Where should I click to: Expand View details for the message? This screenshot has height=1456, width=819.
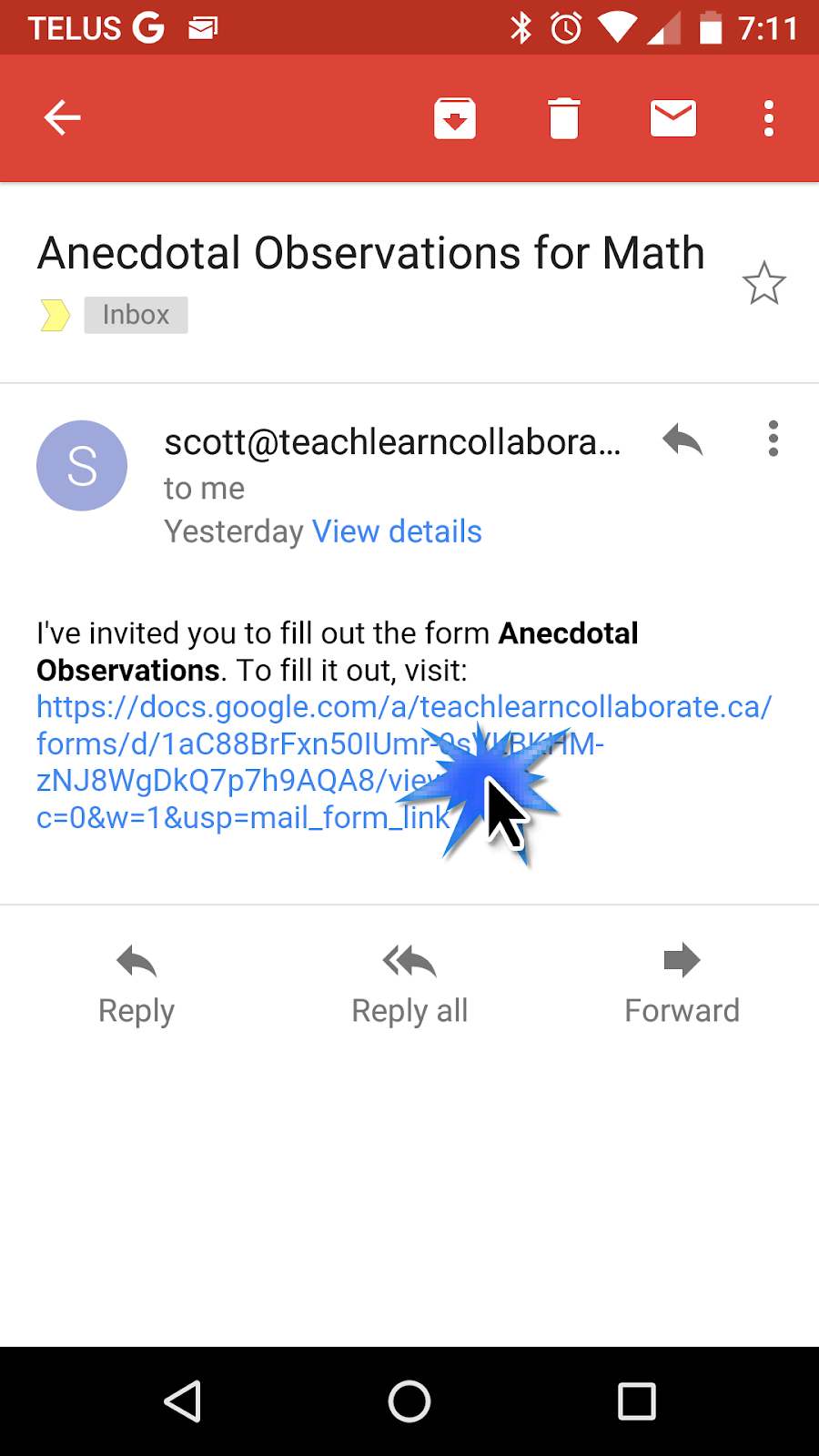(x=397, y=531)
